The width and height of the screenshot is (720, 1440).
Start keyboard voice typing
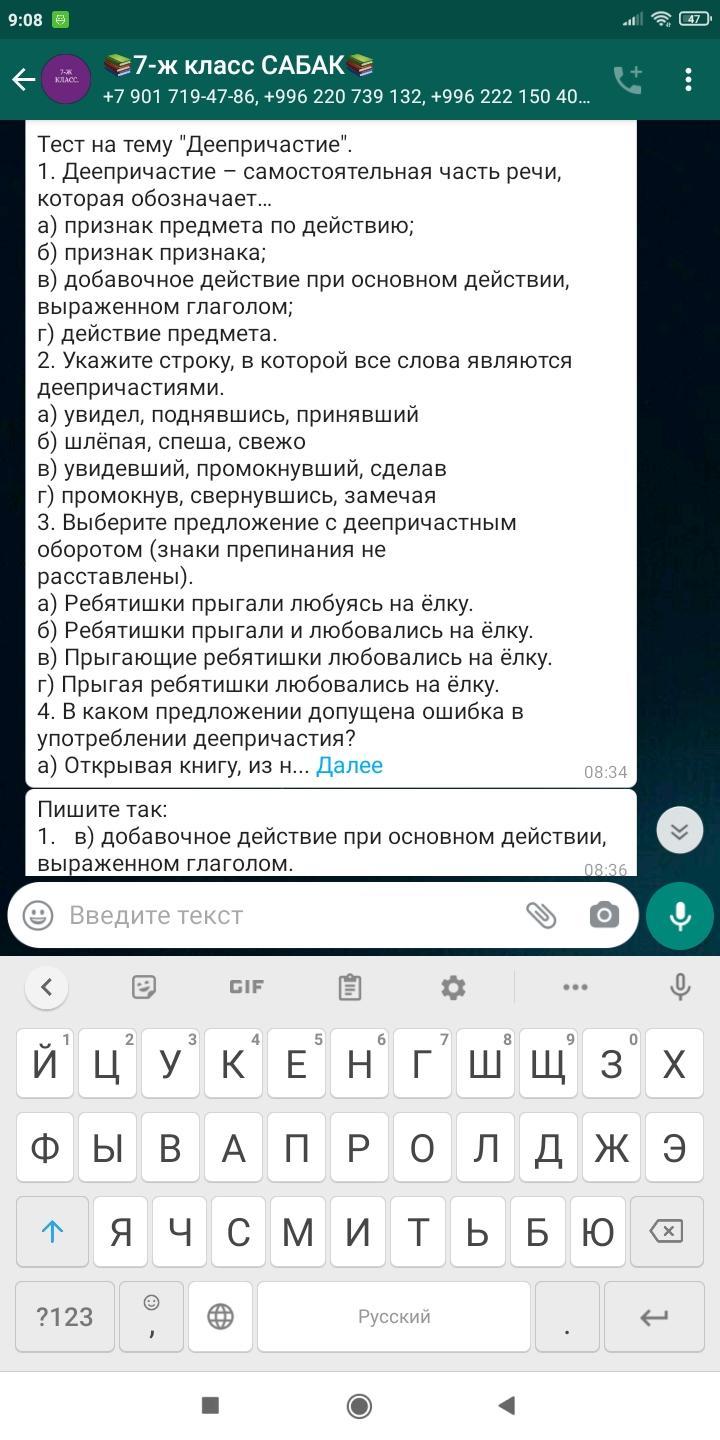click(680, 987)
